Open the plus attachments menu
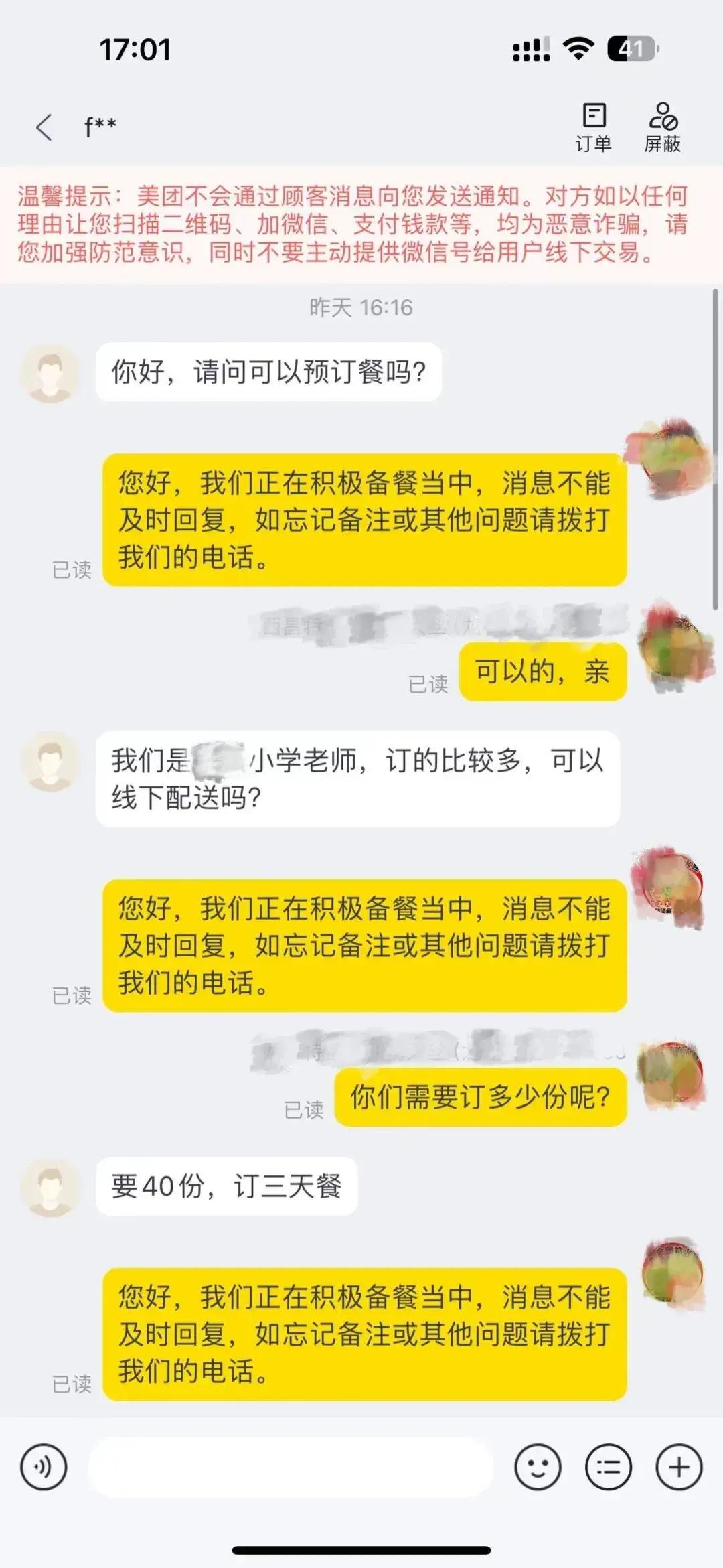723x1568 pixels. click(x=678, y=1467)
